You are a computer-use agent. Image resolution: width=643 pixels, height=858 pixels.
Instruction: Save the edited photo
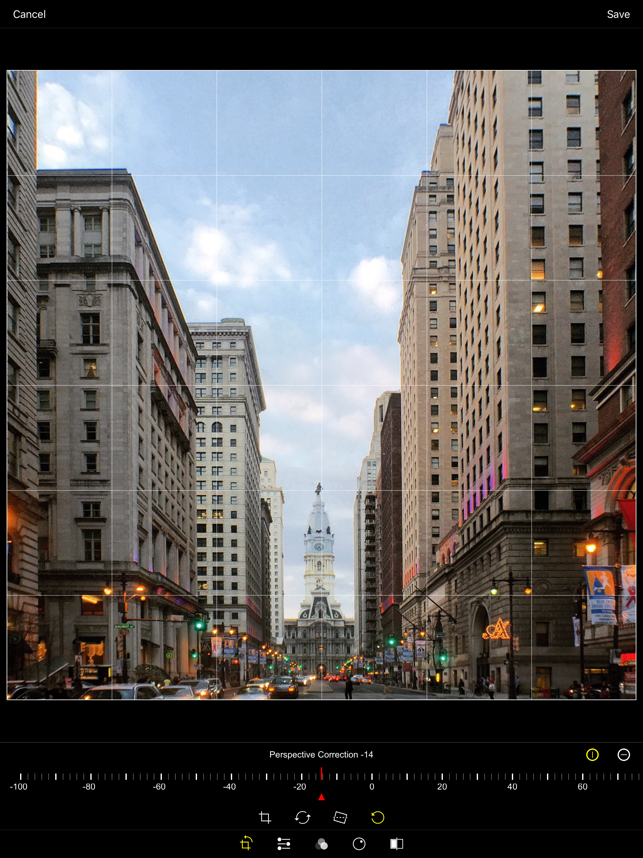[618, 14]
